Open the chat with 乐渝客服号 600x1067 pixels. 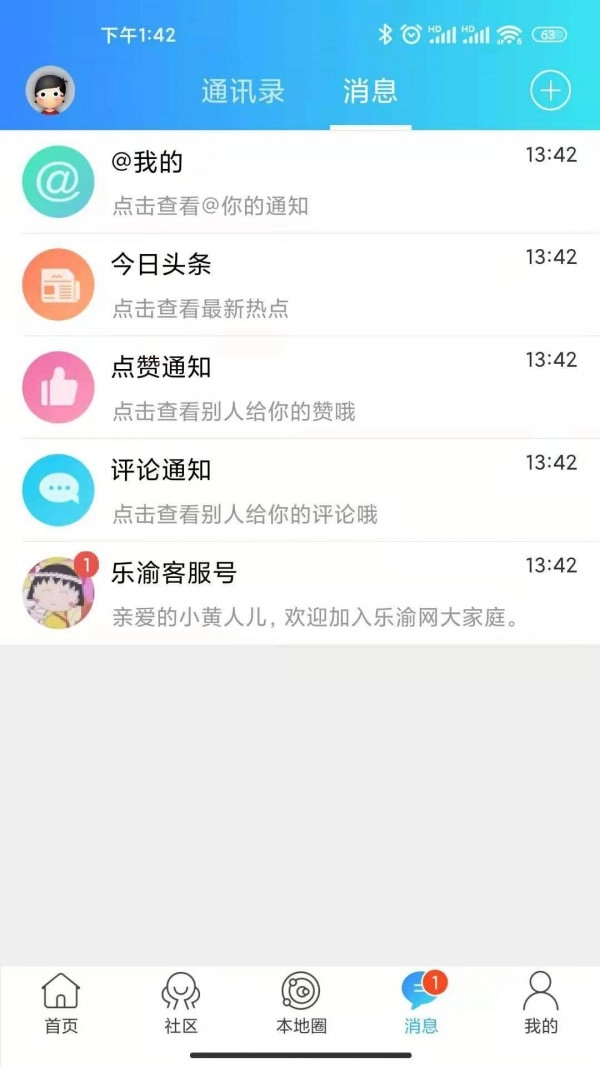click(x=300, y=594)
